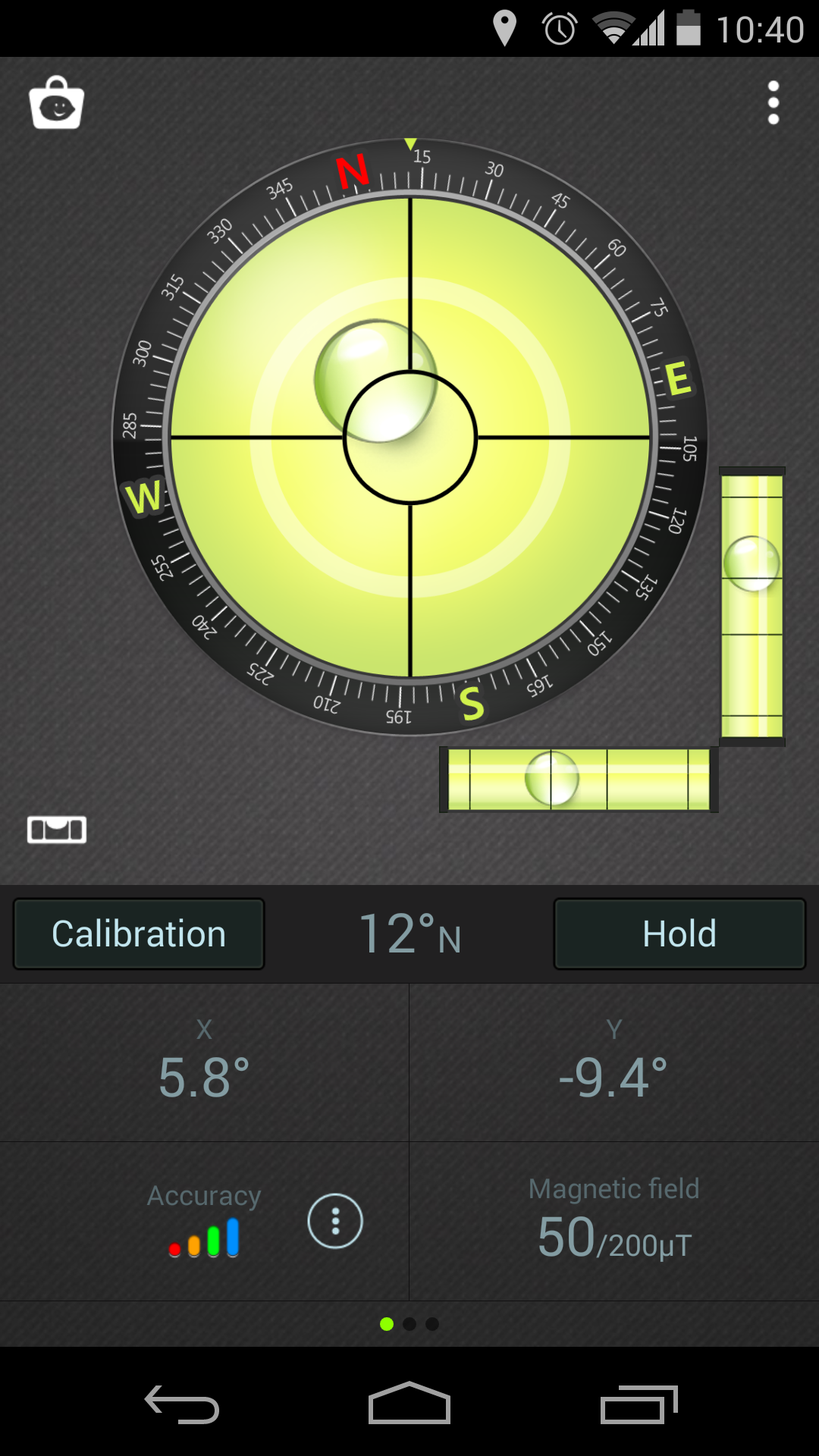Open the overflow menu in top-right corner

click(773, 101)
